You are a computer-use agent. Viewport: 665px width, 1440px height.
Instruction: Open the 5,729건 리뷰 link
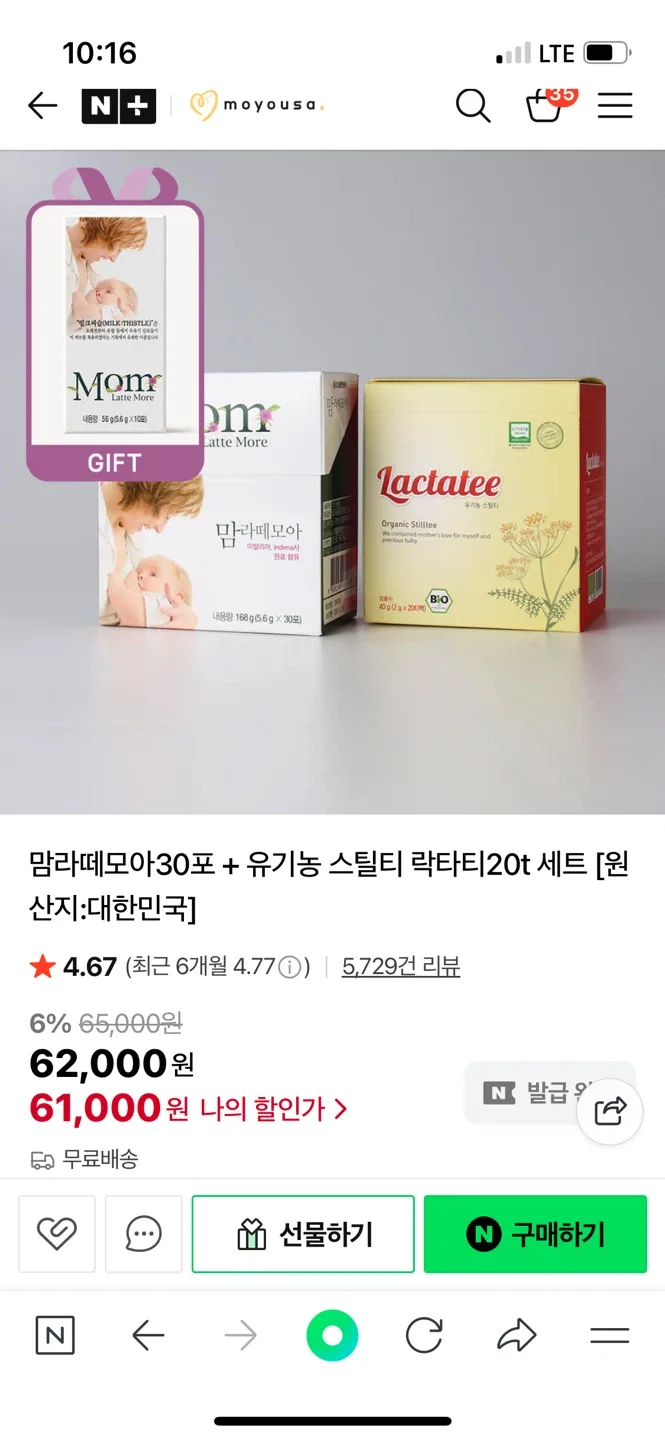tap(400, 967)
